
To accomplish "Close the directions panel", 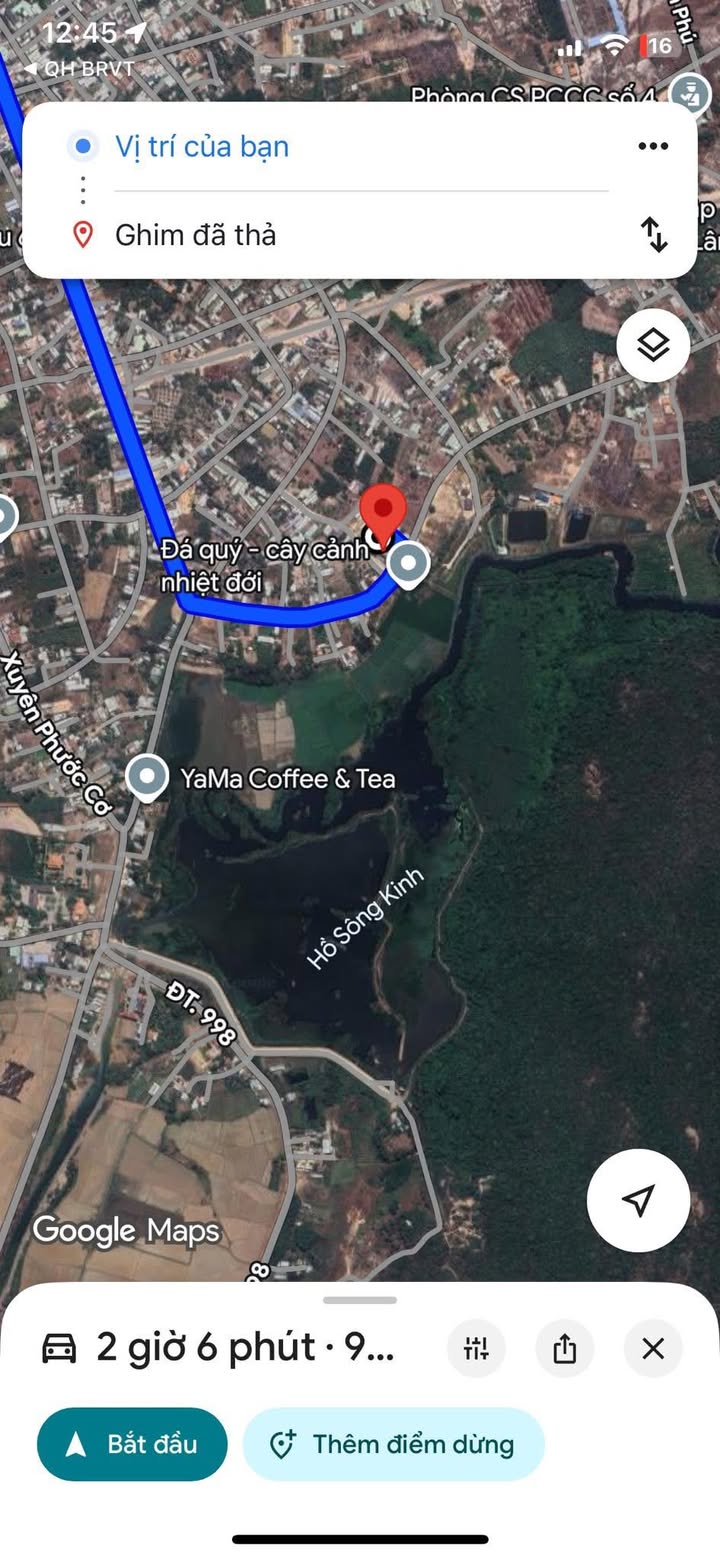I will pos(653,1349).
